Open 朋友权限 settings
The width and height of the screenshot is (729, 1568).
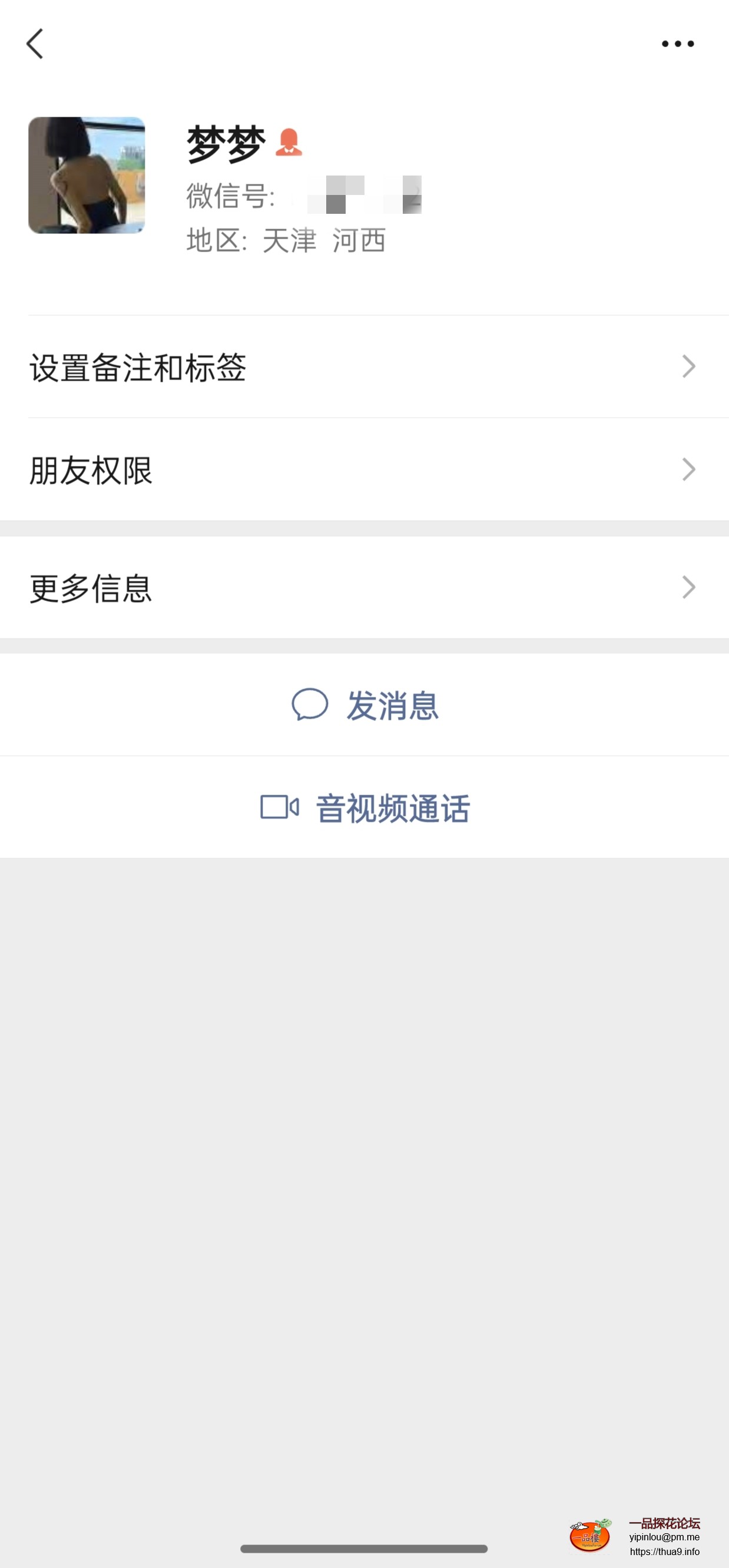coord(364,470)
